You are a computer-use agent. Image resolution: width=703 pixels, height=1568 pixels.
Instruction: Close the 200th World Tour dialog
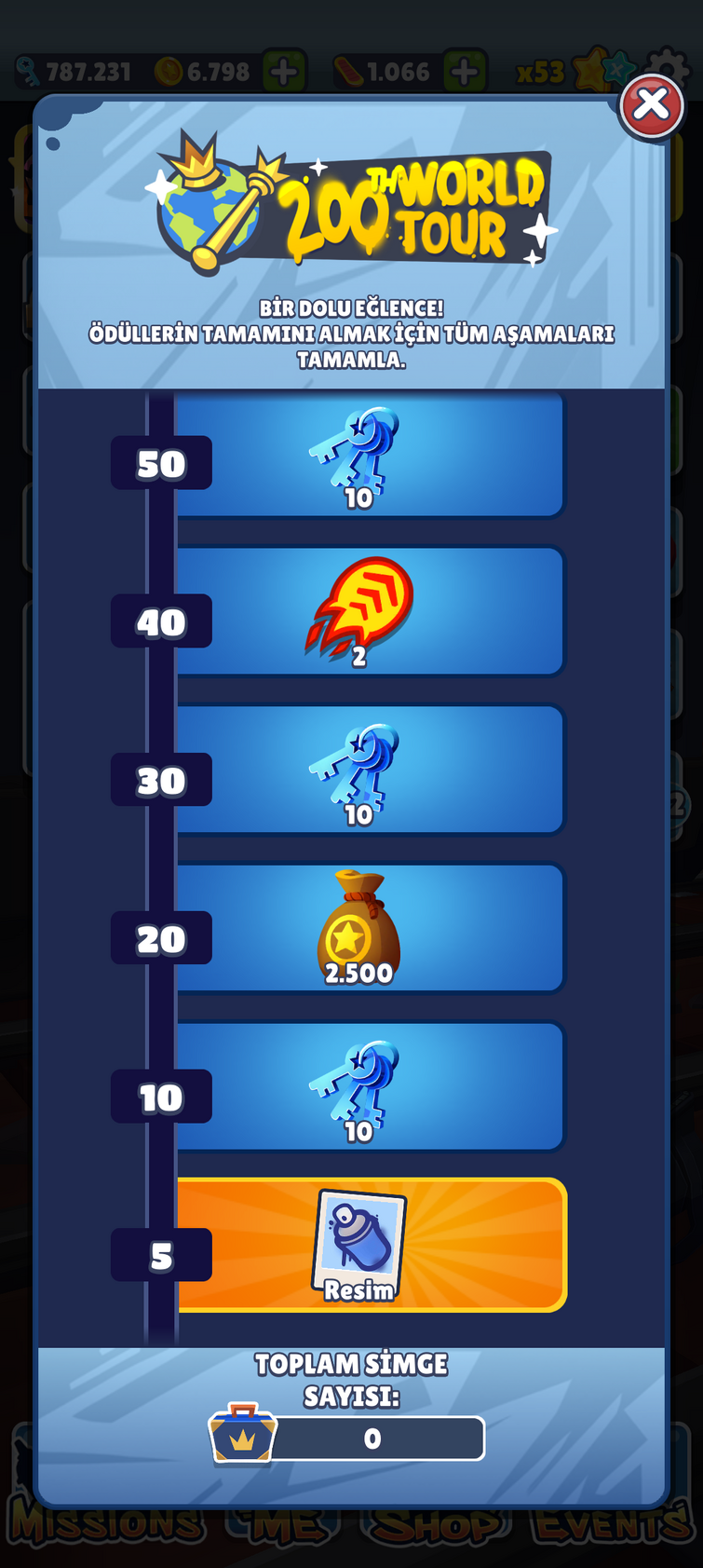pos(651,105)
